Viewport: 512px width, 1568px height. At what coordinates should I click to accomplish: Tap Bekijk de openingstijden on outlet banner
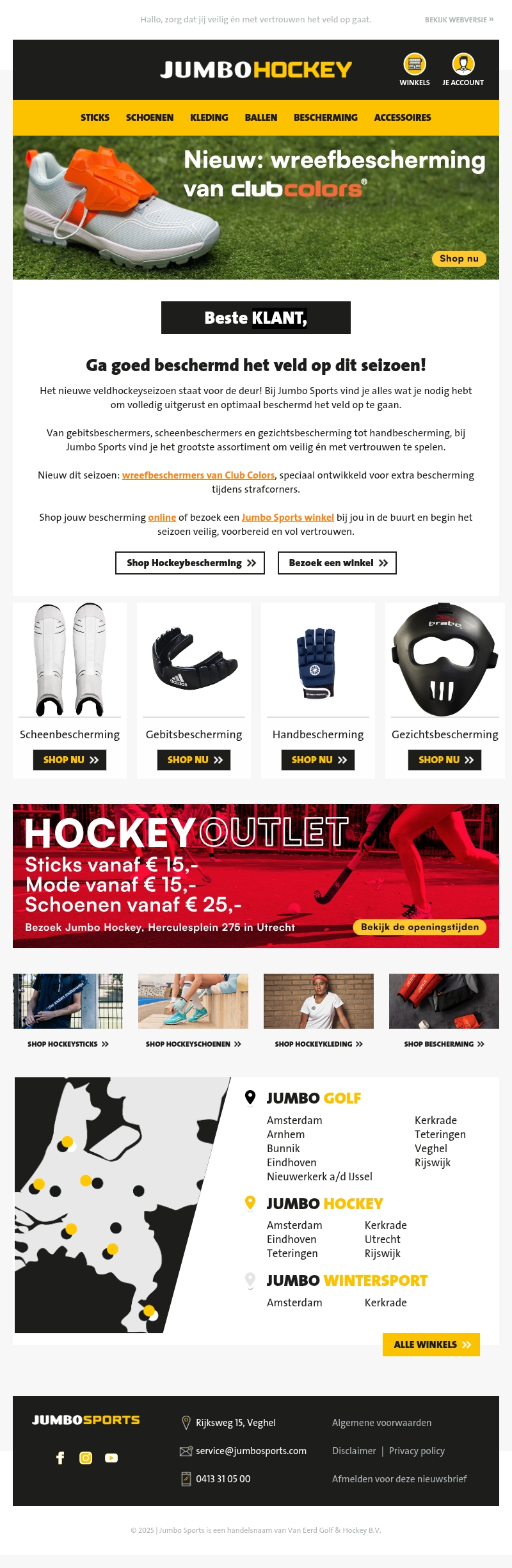point(419,927)
